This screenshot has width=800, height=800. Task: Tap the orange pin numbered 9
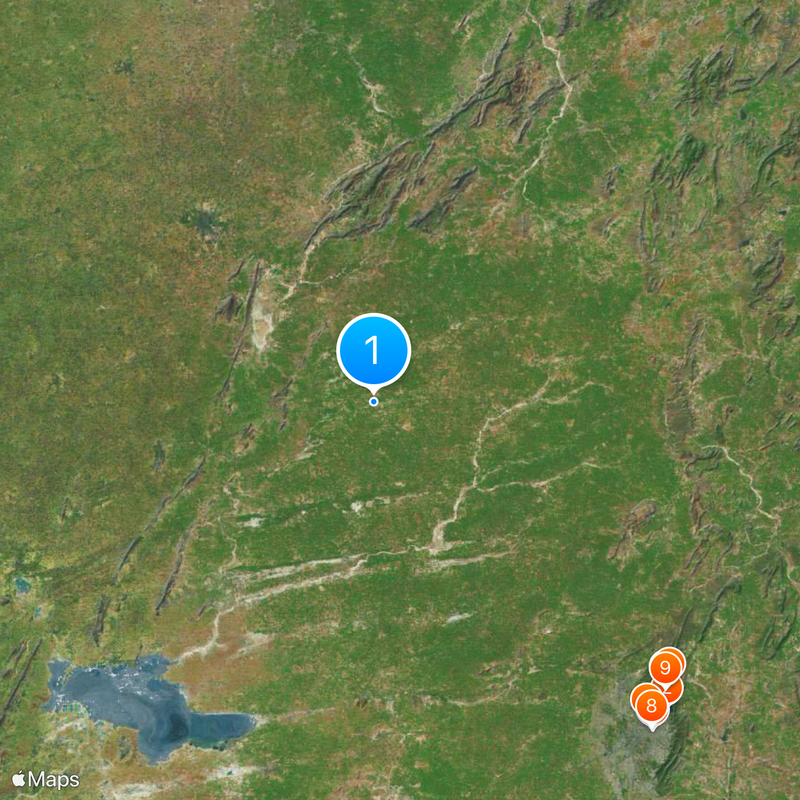point(666,665)
